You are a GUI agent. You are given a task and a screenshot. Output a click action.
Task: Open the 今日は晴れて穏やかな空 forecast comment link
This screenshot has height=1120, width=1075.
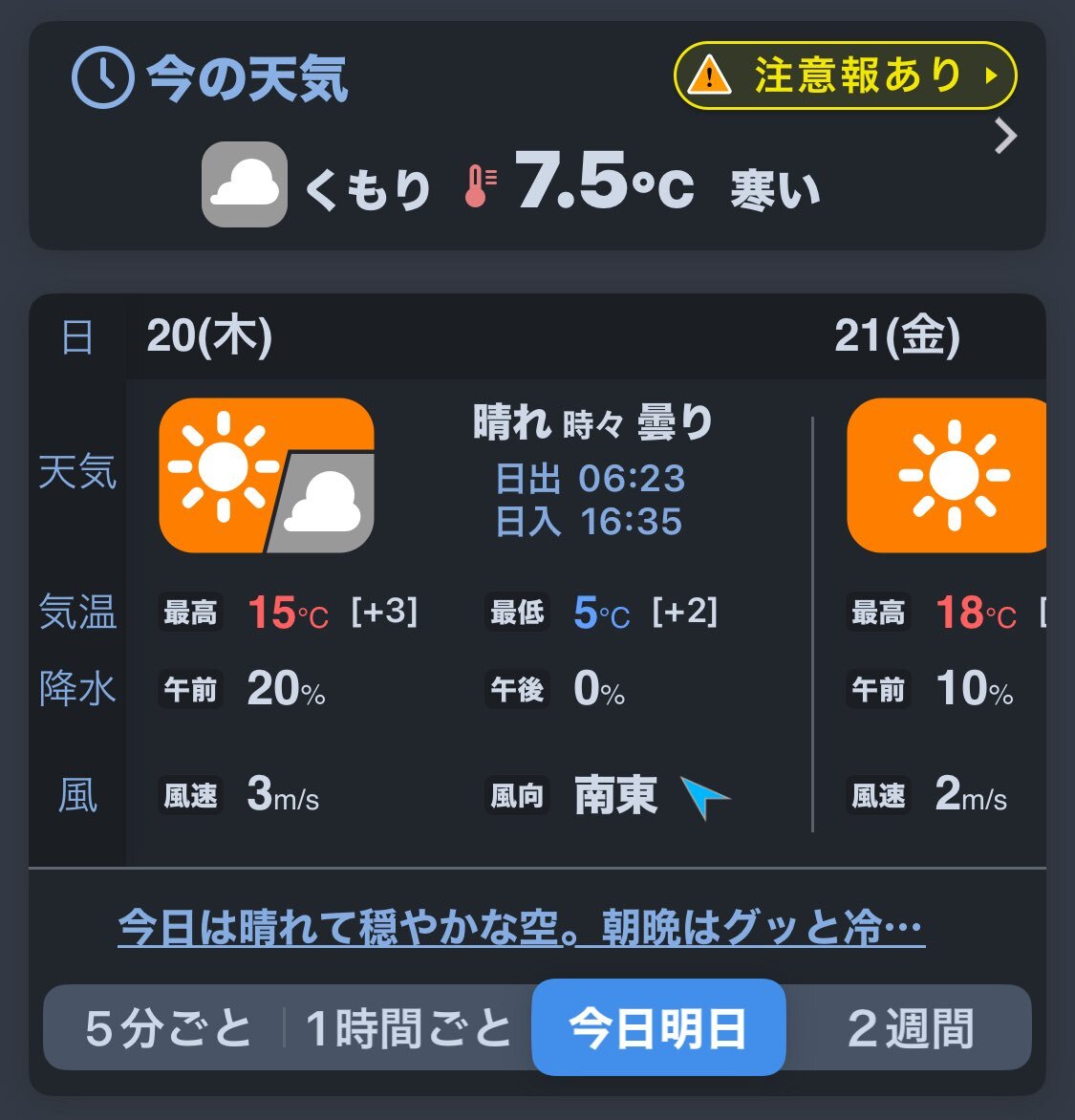[x=521, y=926]
